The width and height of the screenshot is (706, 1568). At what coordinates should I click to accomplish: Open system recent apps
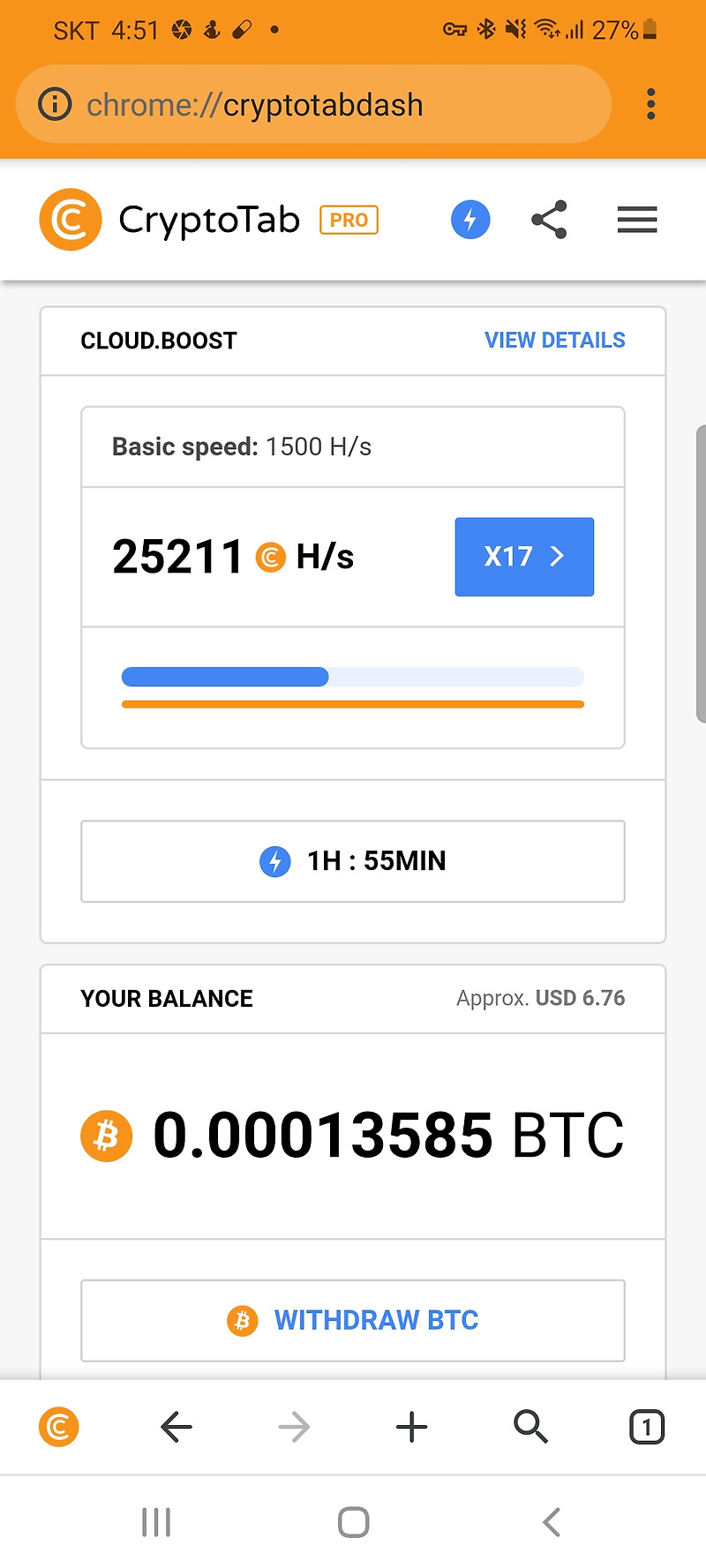(156, 1522)
